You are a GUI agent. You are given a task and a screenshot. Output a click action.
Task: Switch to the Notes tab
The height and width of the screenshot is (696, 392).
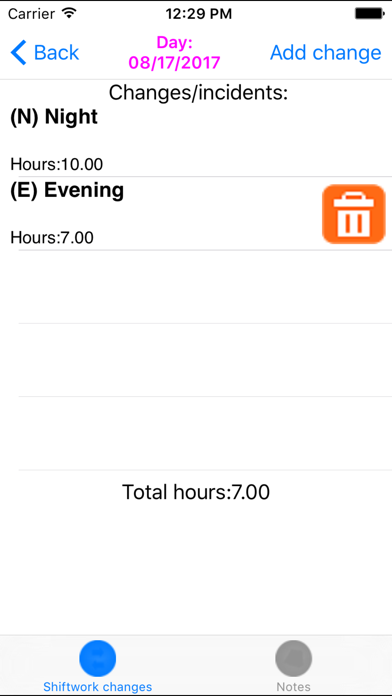(293, 666)
